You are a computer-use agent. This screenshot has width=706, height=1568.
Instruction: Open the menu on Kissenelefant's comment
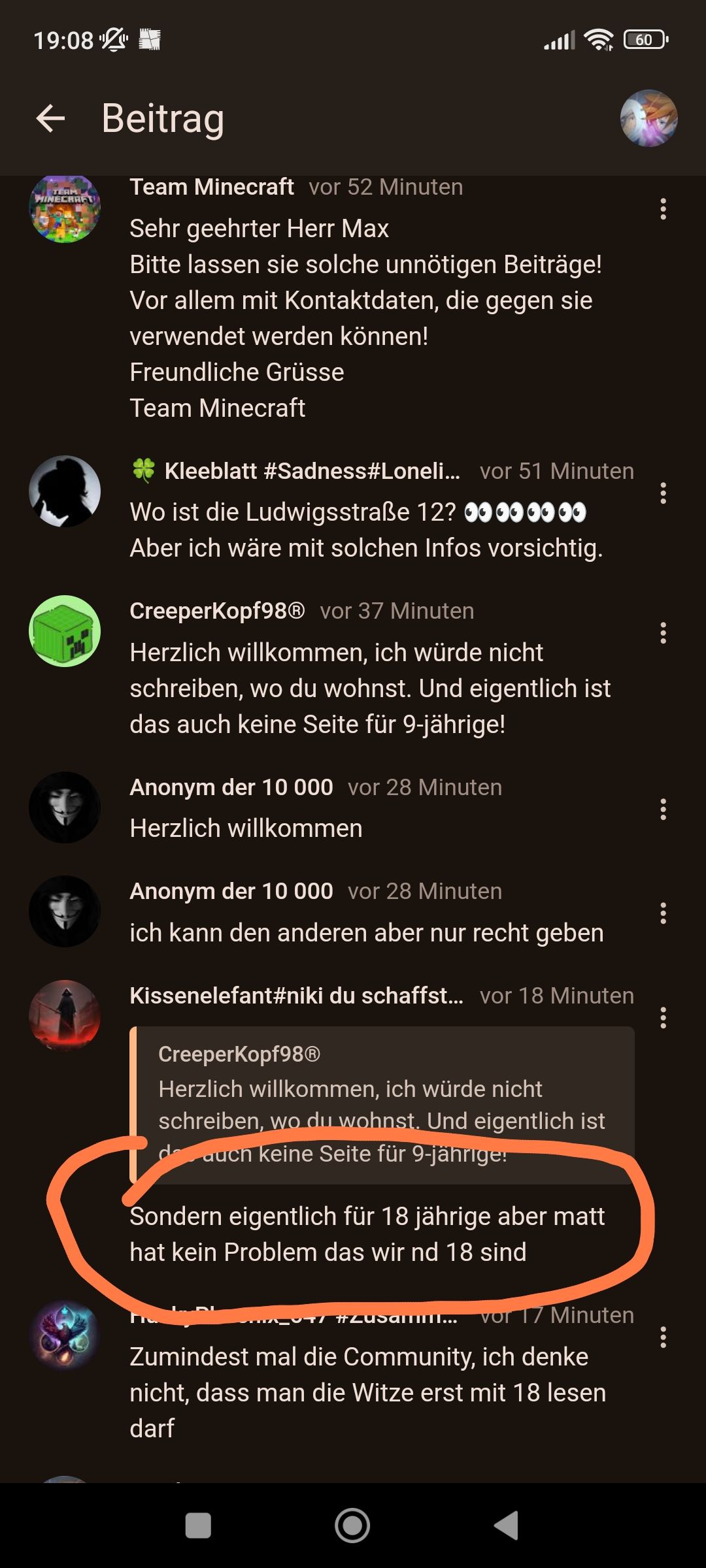click(x=663, y=1018)
